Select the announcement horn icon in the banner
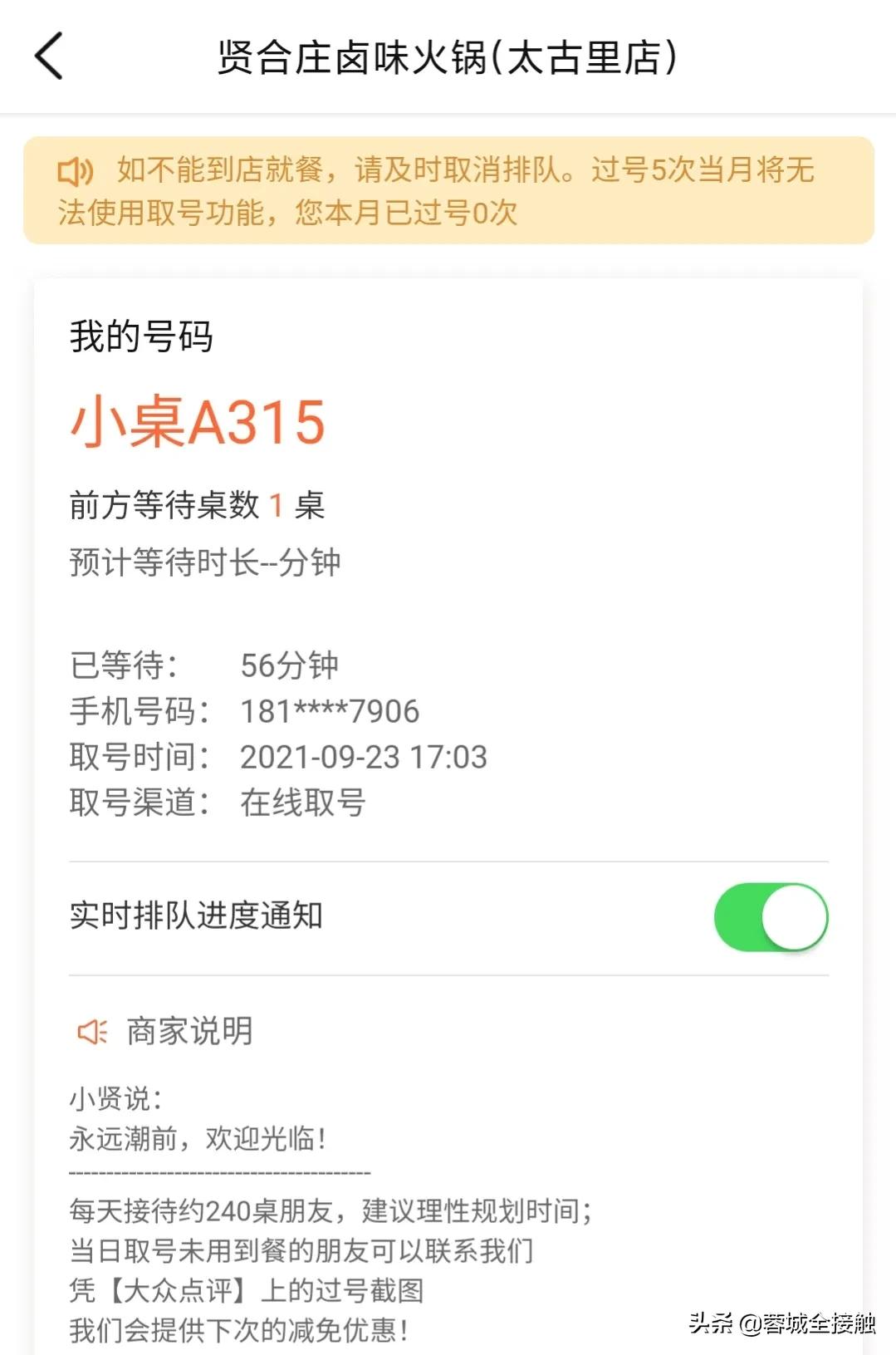Image resolution: width=896 pixels, height=1355 pixels. 75,172
